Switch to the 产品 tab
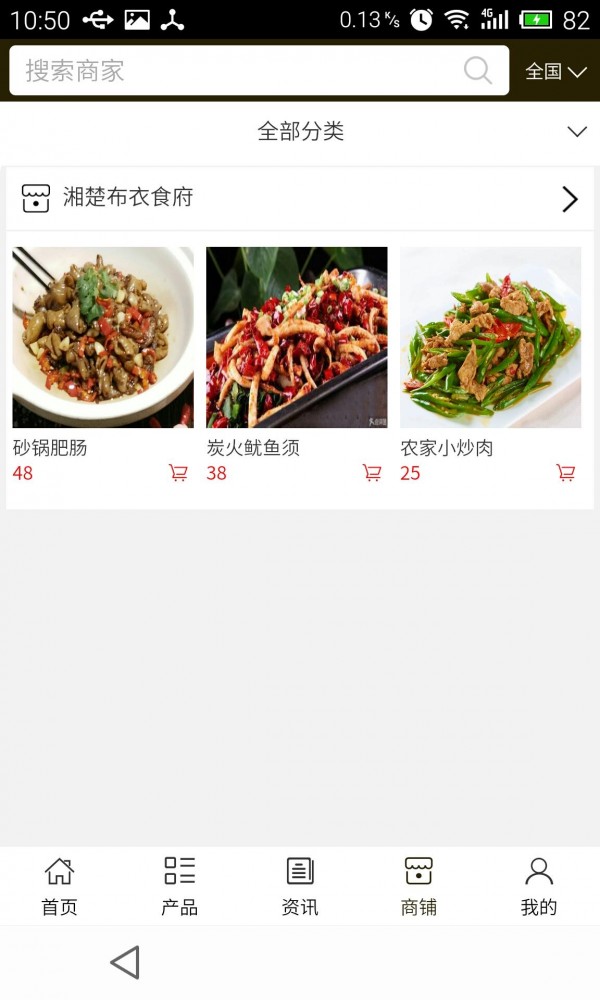 pyautogui.click(x=180, y=886)
